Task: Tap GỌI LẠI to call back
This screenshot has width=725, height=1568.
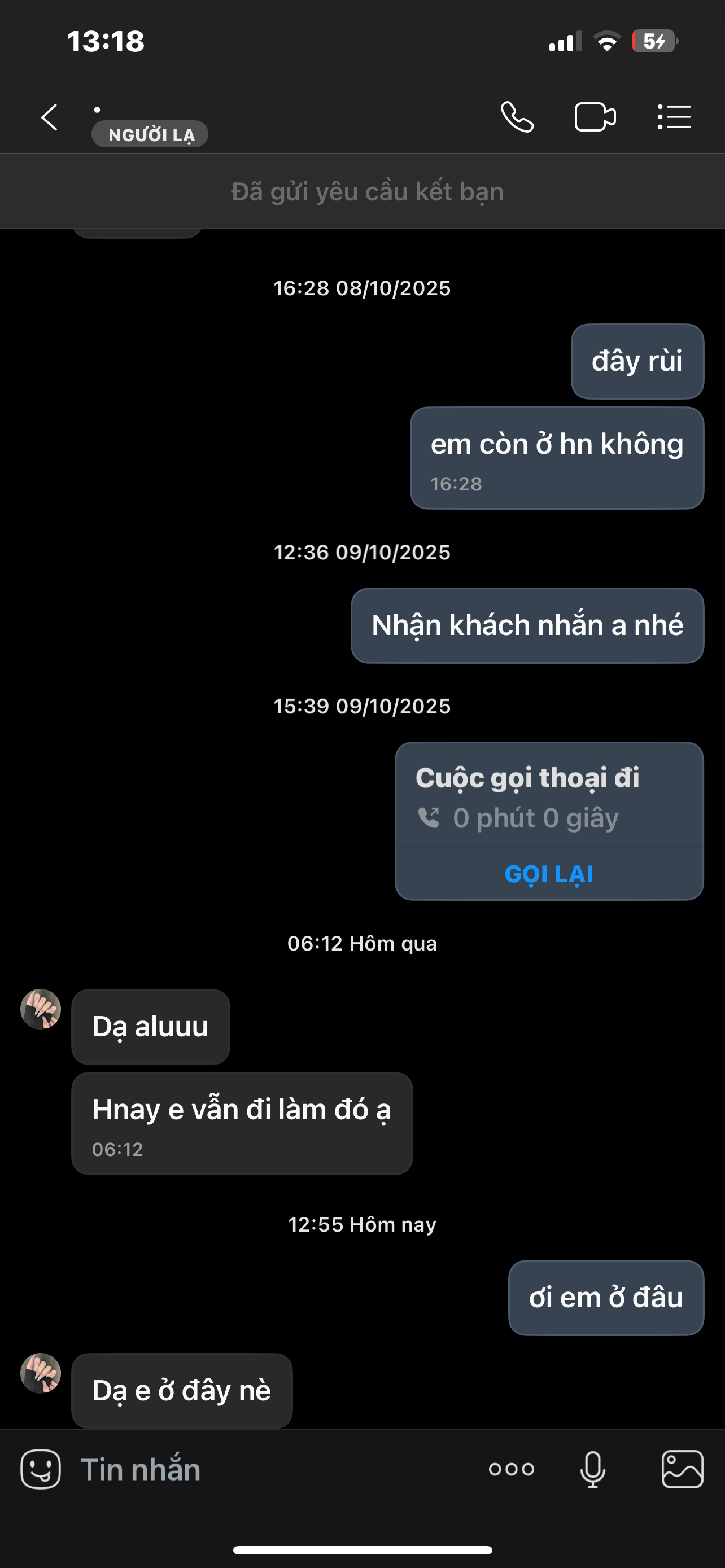Action: 548,874
